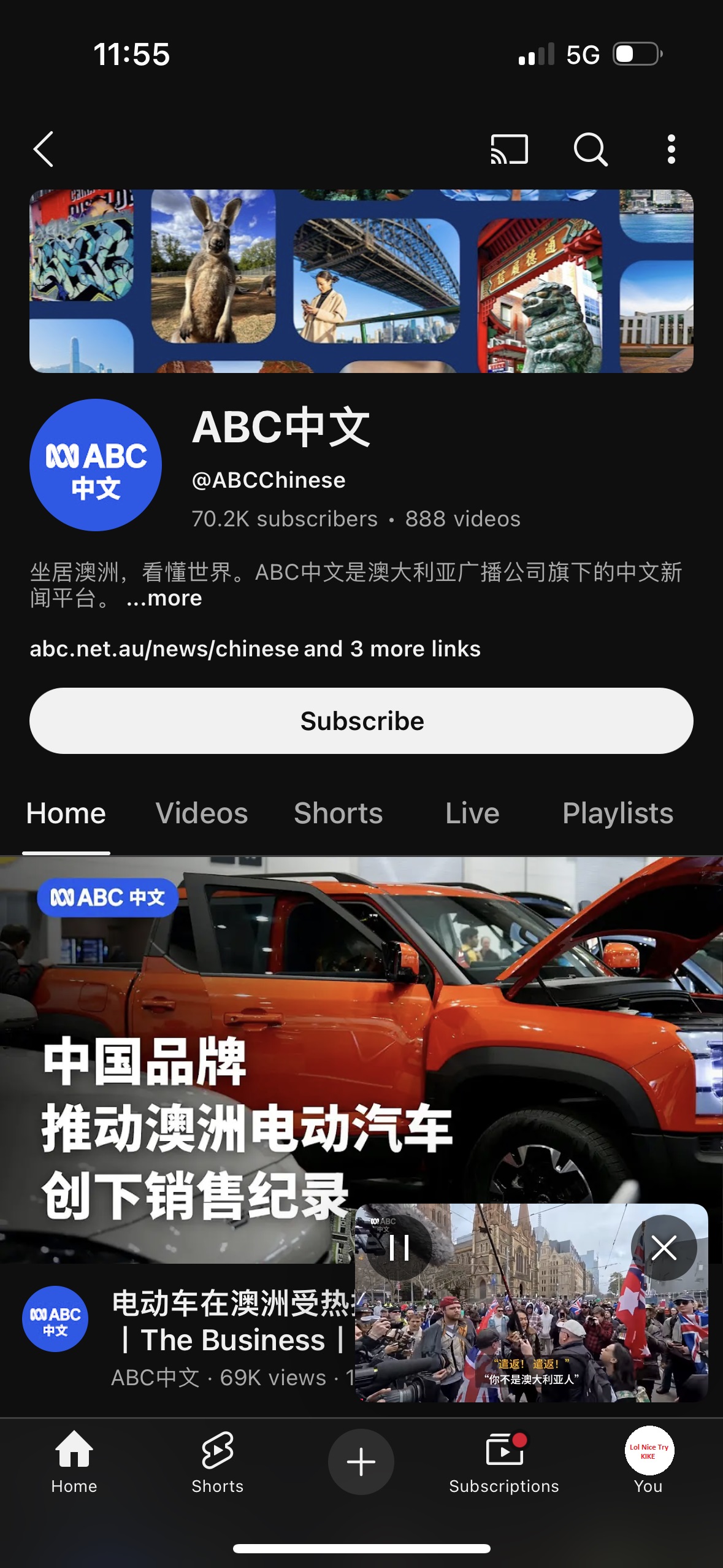Subscribe to the ABC中文 channel
This screenshot has width=723, height=1568.
pos(361,721)
